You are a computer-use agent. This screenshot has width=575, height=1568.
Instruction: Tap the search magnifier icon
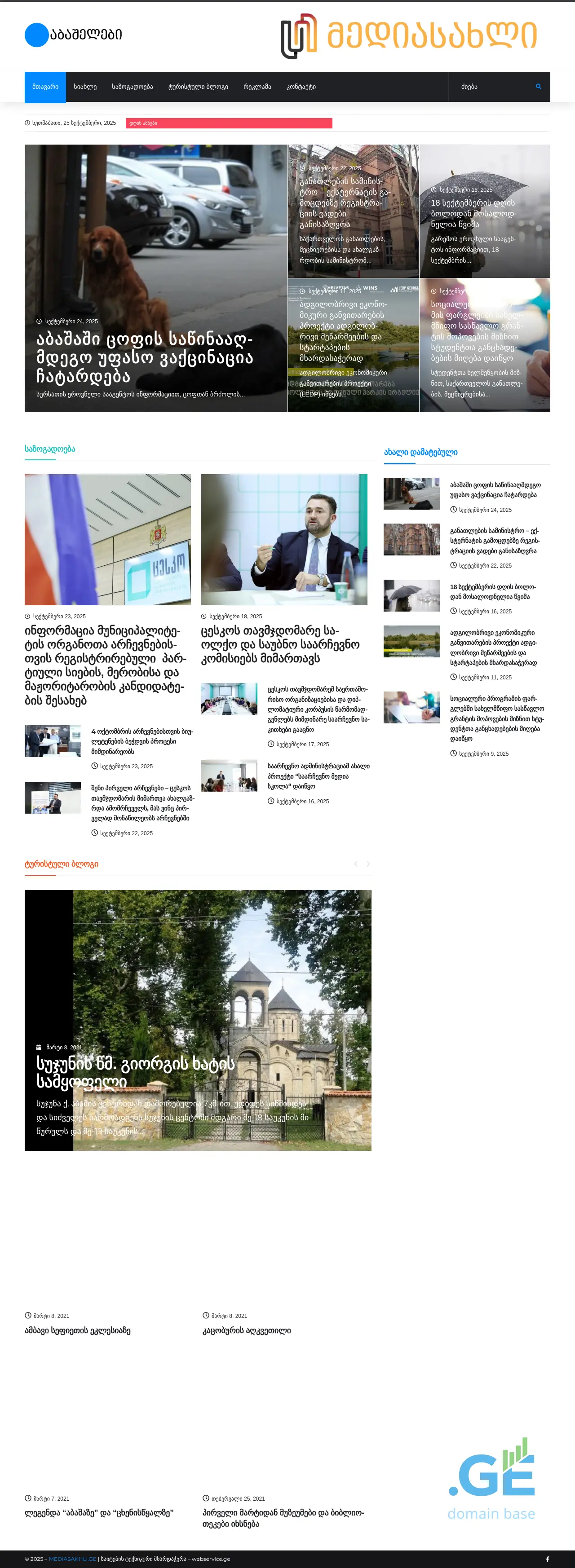coord(538,86)
